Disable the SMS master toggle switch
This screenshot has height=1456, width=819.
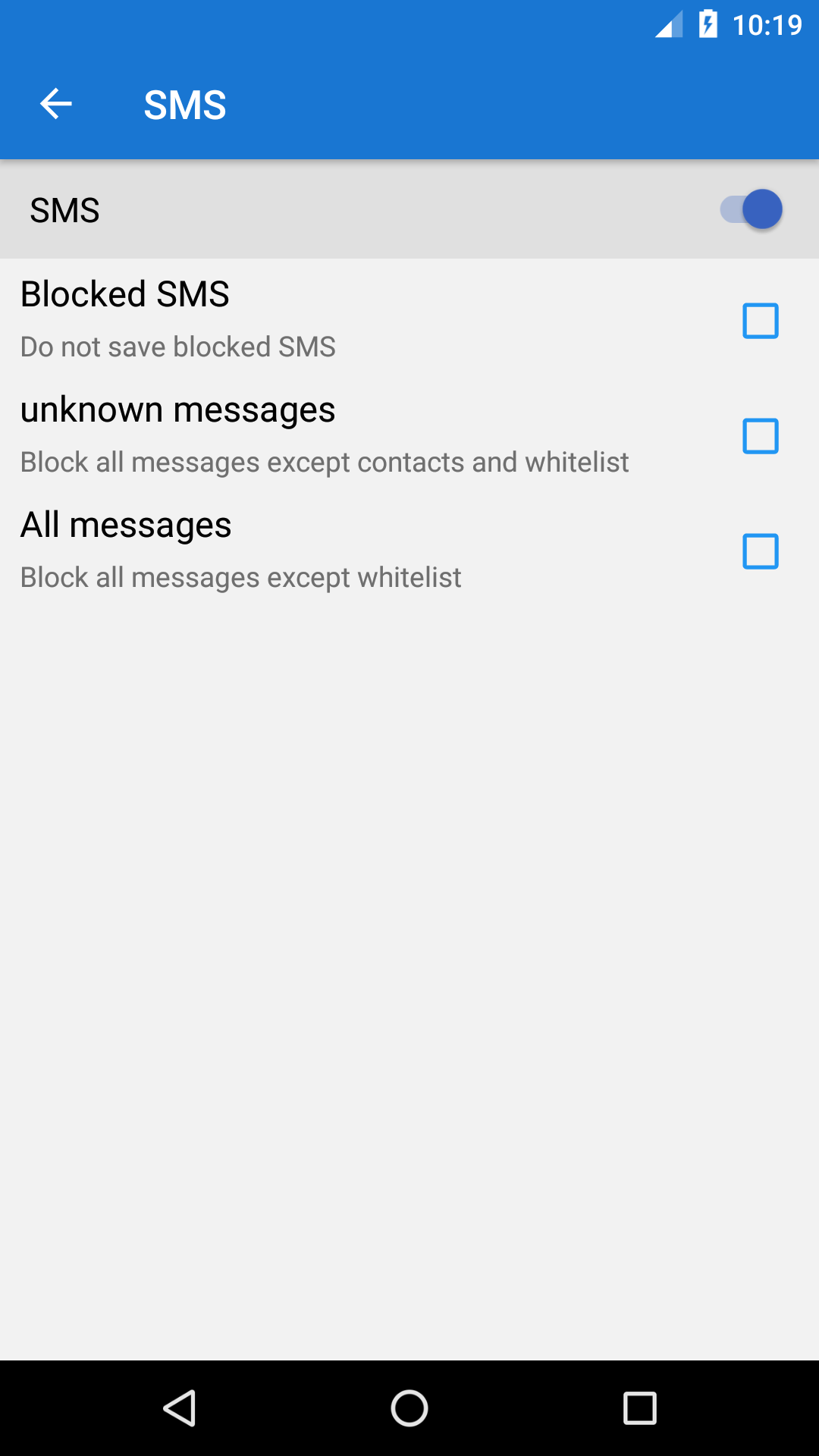click(751, 209)
